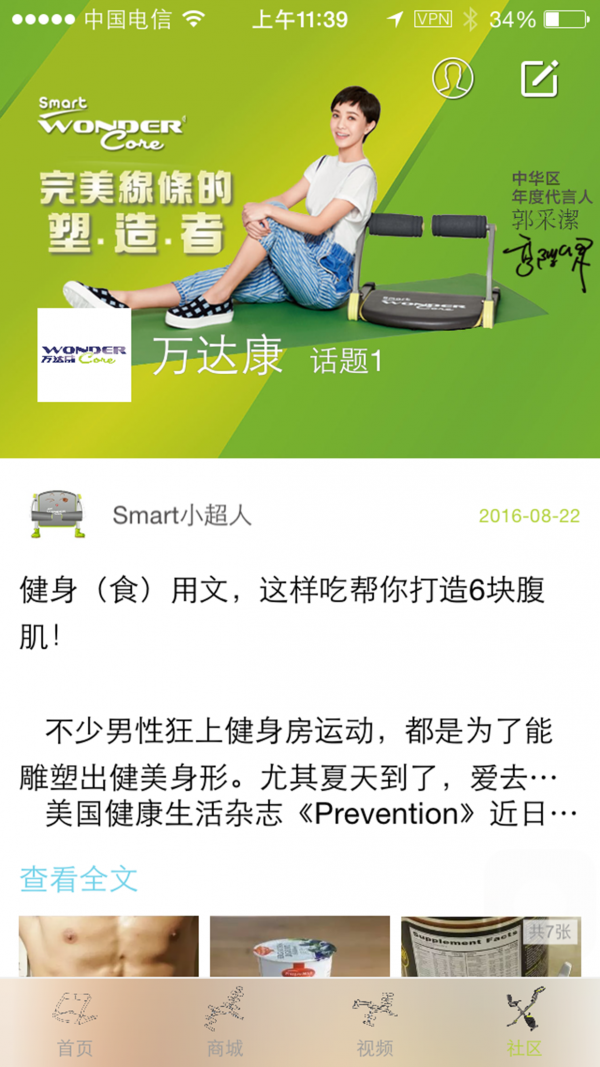Open the 万达康 brand avatar
This screenshot has width=600, height=1067.
click(x=84, y=355)
